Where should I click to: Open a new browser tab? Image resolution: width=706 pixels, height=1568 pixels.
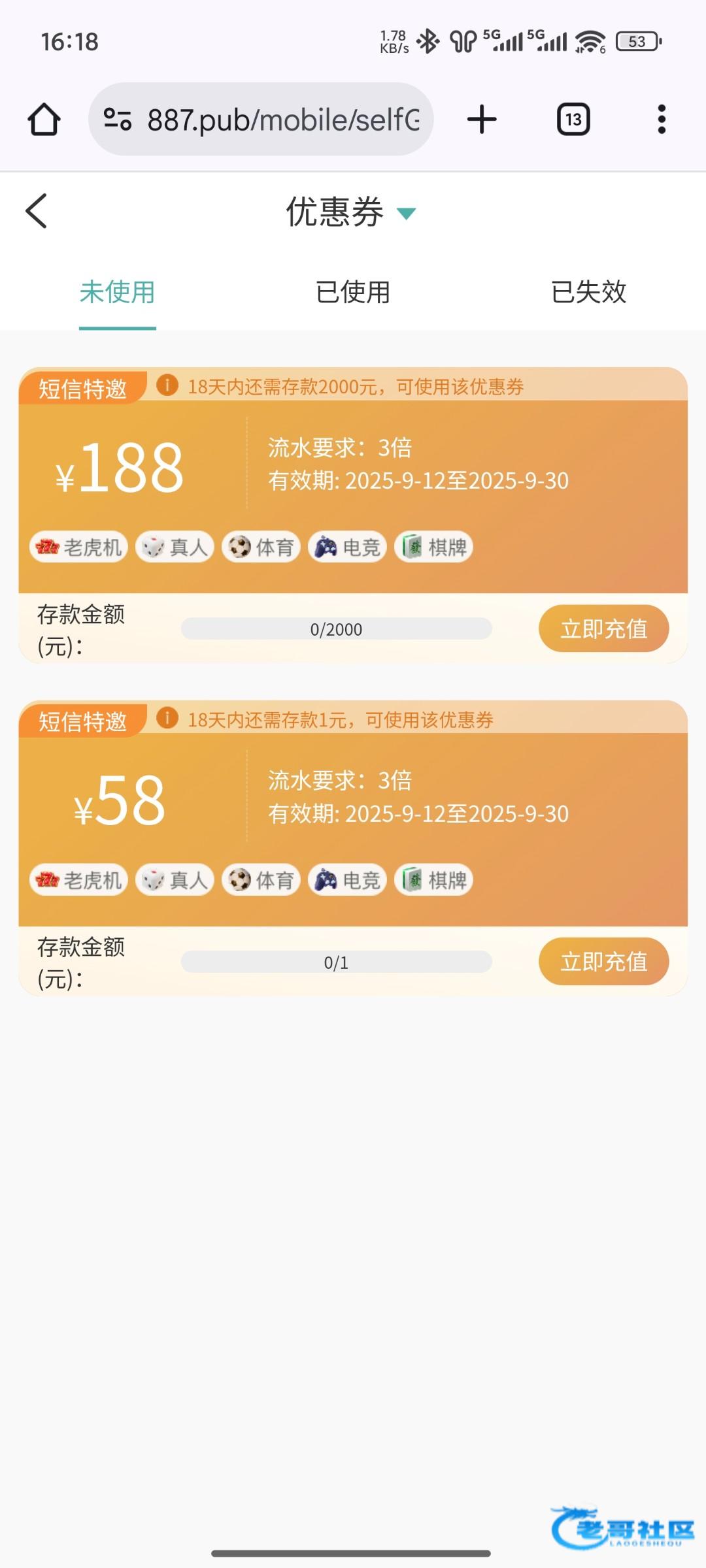click(482, 120)
